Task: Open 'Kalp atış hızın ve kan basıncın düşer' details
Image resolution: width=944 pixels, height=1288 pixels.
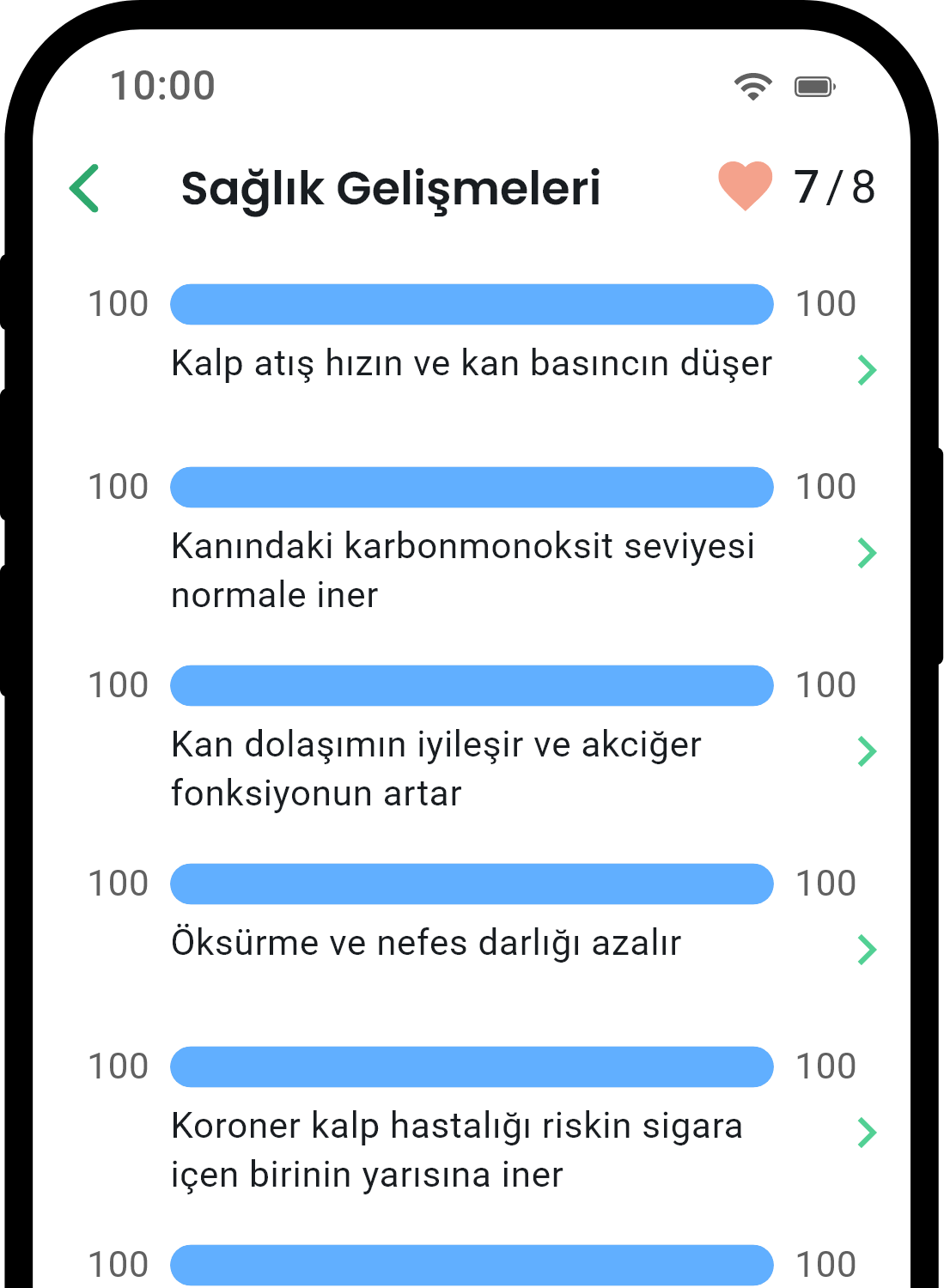Action: (x=866, y=369)
